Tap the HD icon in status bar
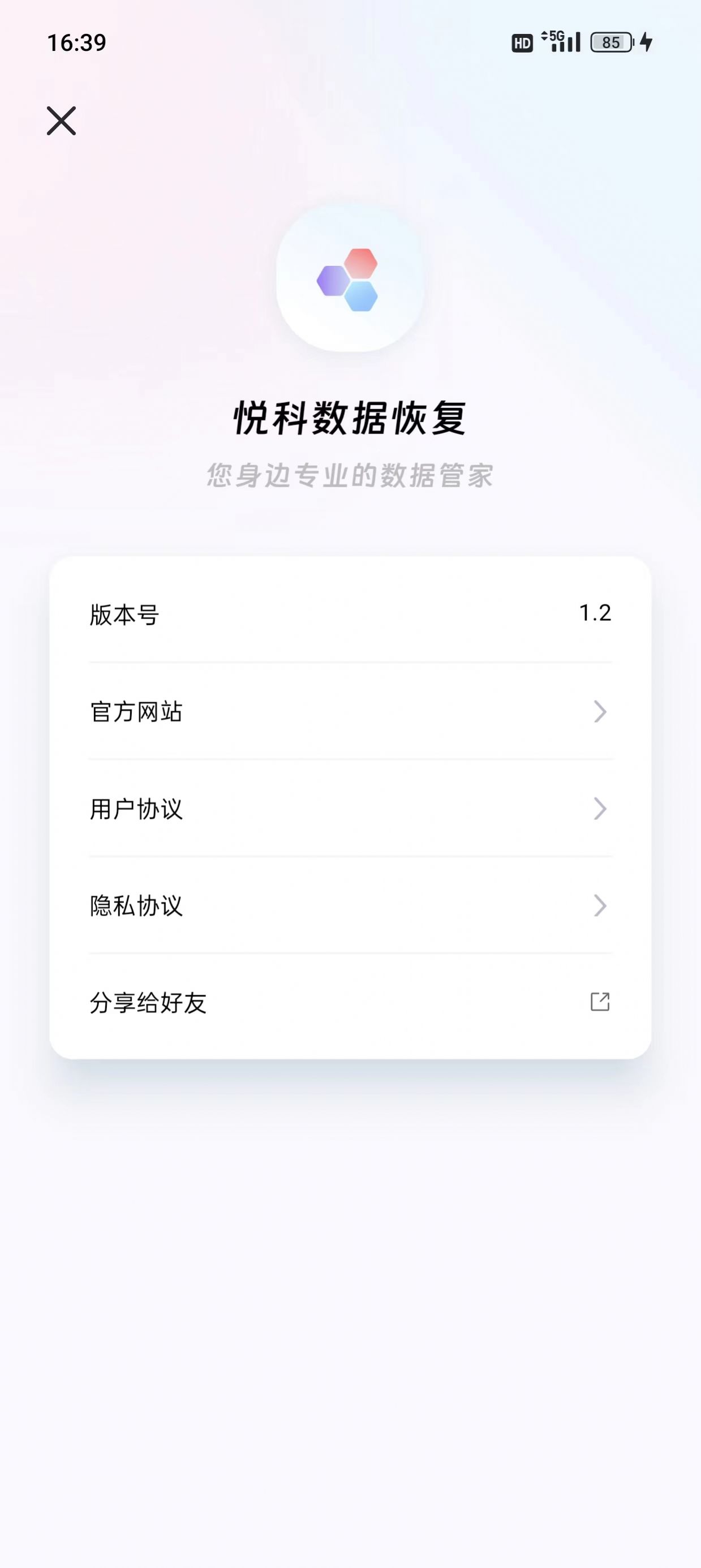Image resolution: width=701 pixels, height=1568 pixels. (x=522, y=42)
